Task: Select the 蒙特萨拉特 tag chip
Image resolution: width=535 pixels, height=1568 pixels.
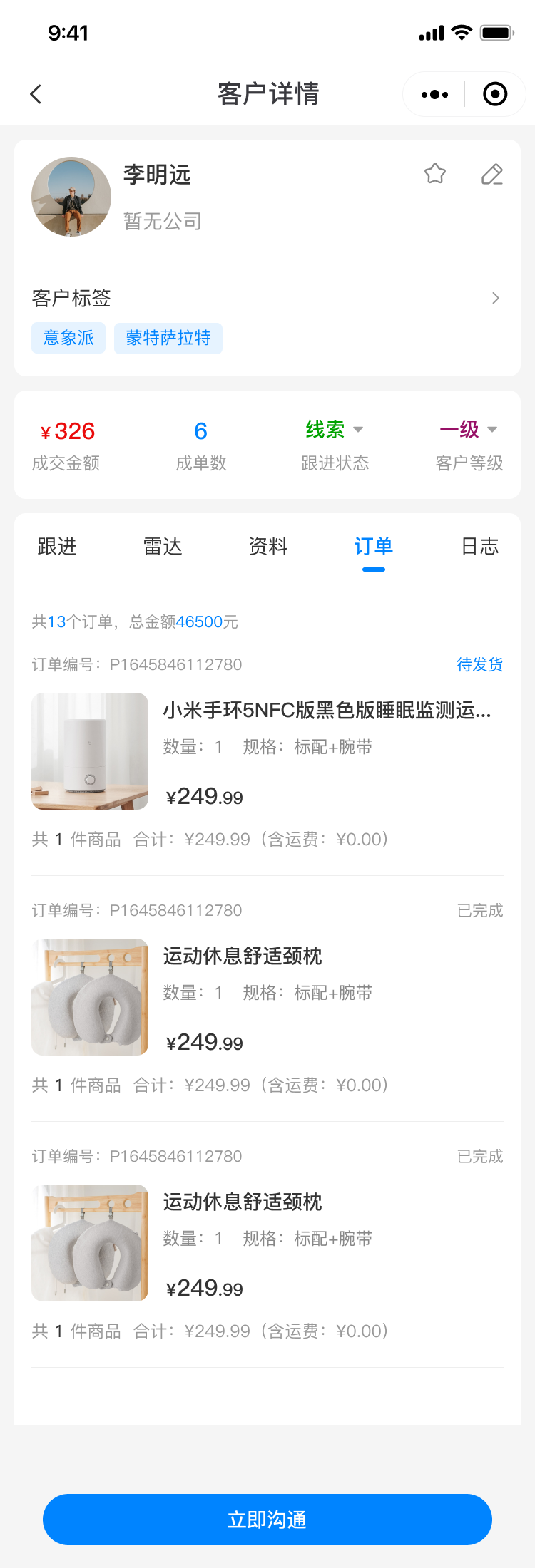Action: 168,338
